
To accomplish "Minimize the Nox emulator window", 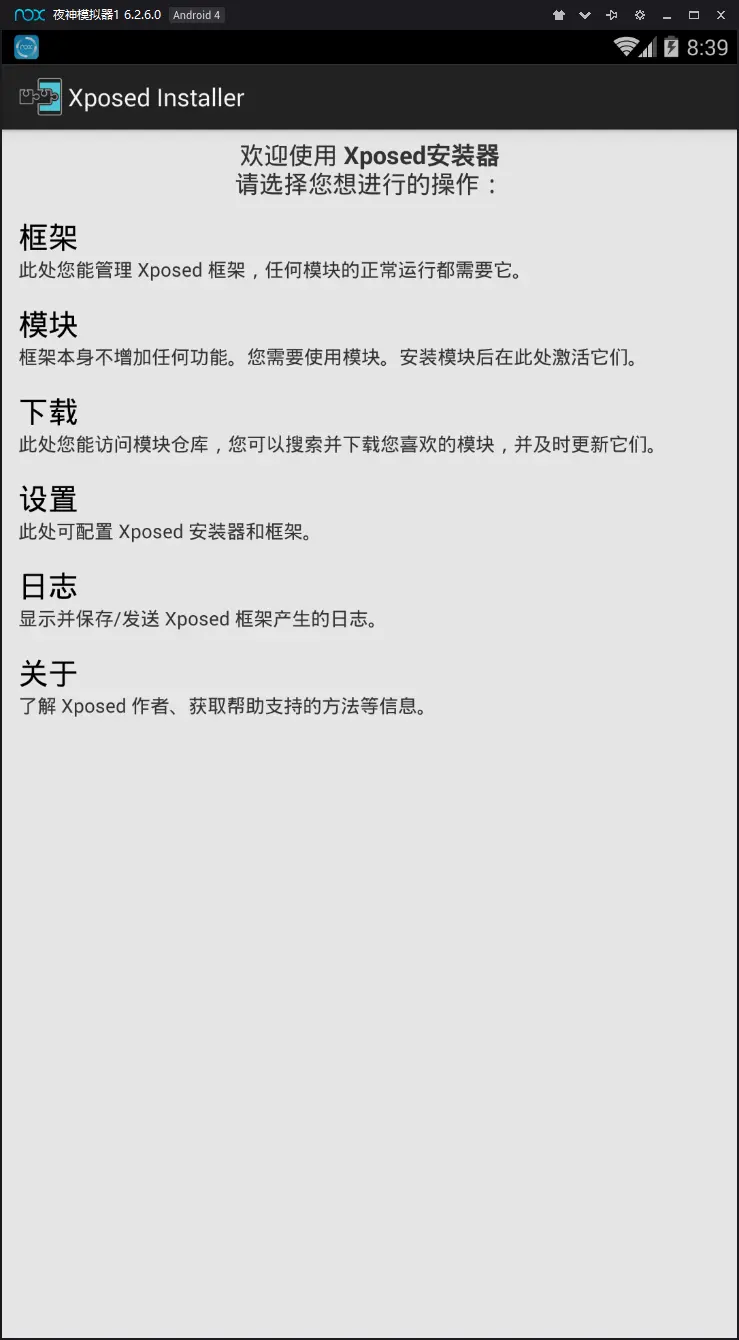I will pyautogui.click(x=667, y=15).
